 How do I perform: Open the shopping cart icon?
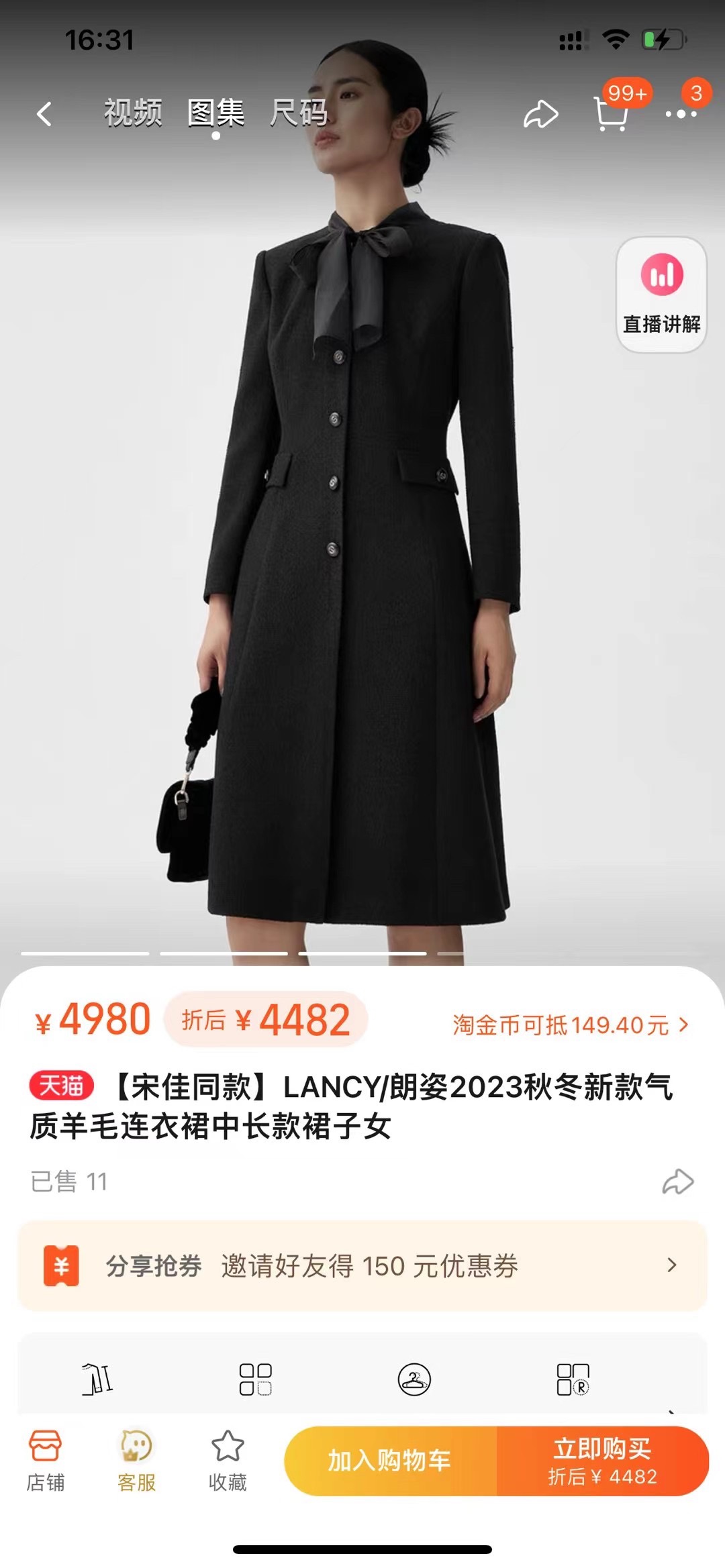pyautogui.click(x=612, y=113)
